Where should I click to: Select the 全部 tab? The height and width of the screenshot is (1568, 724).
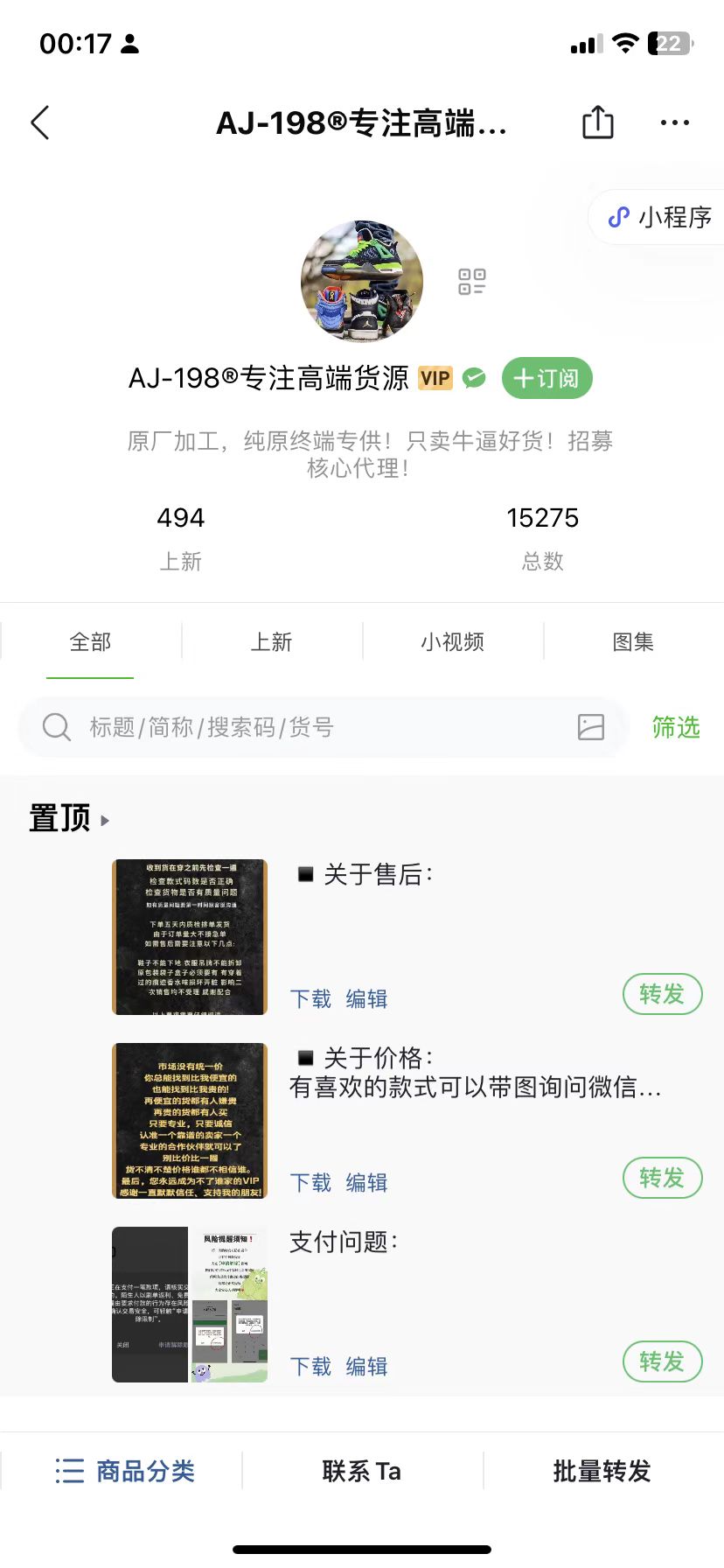[90, 641]
